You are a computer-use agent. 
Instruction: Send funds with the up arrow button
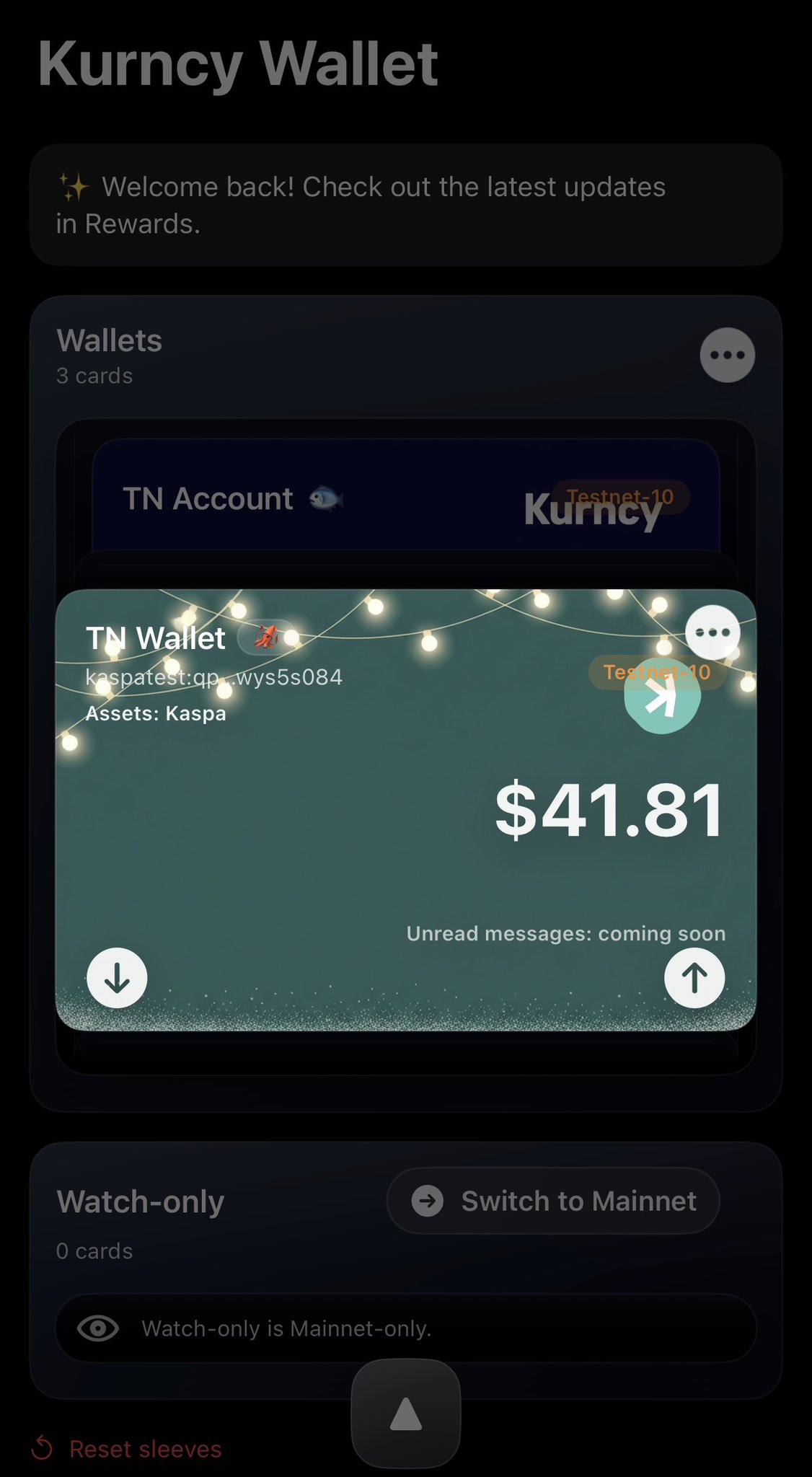click(x=694, y=978)
